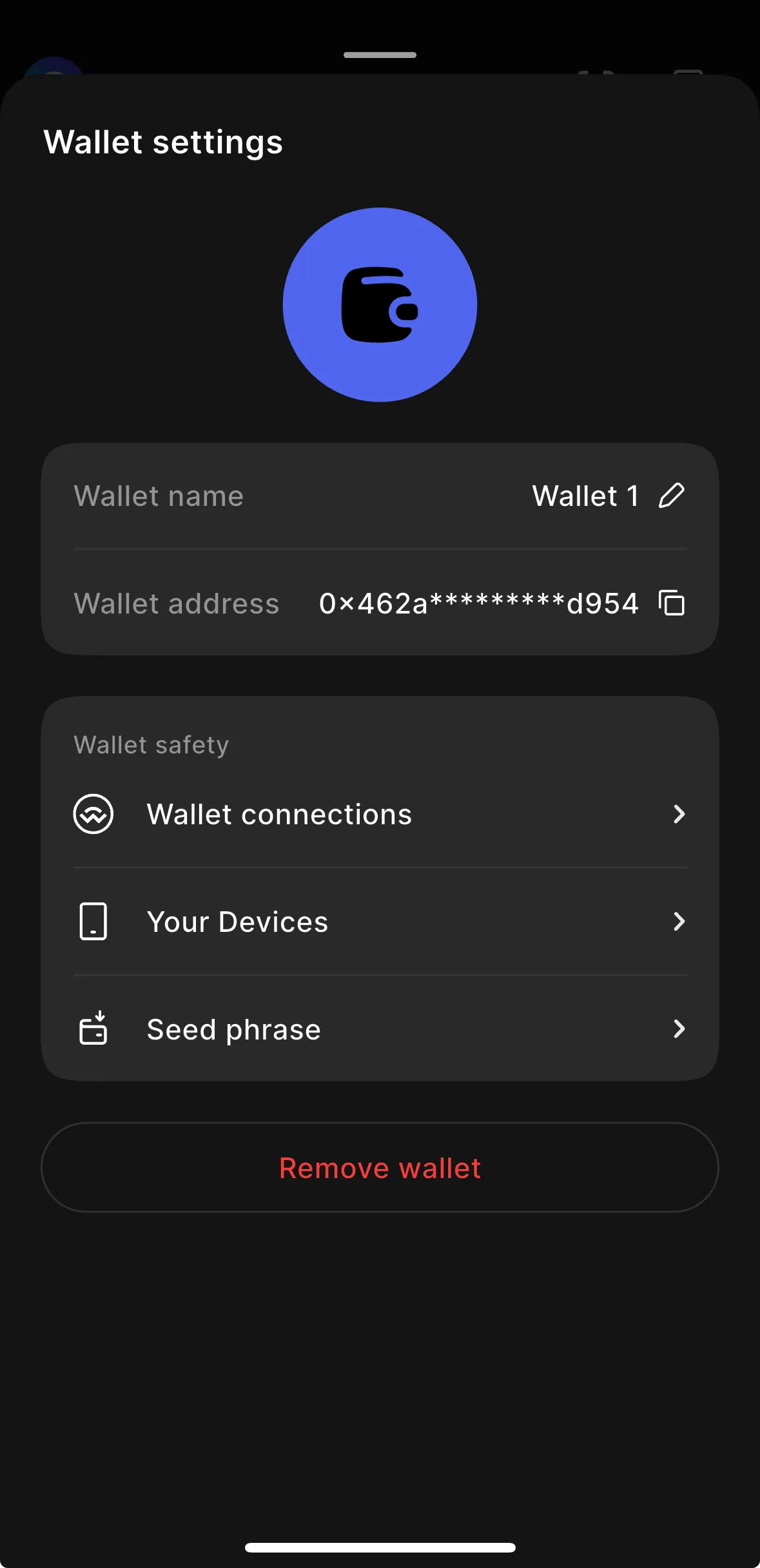Tap the sheet drag handle at top
Viewport: 760px width, 1568px height.
pos(380,55)
